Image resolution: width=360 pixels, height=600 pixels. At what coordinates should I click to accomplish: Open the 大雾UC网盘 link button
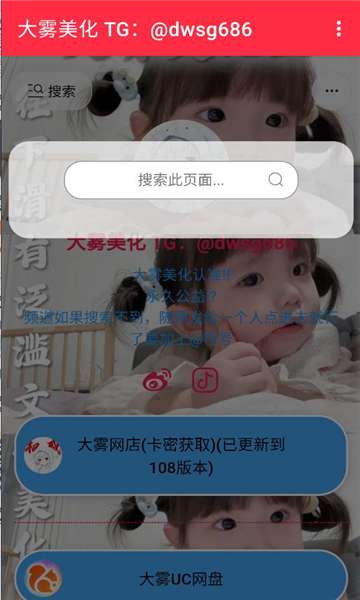181,577
